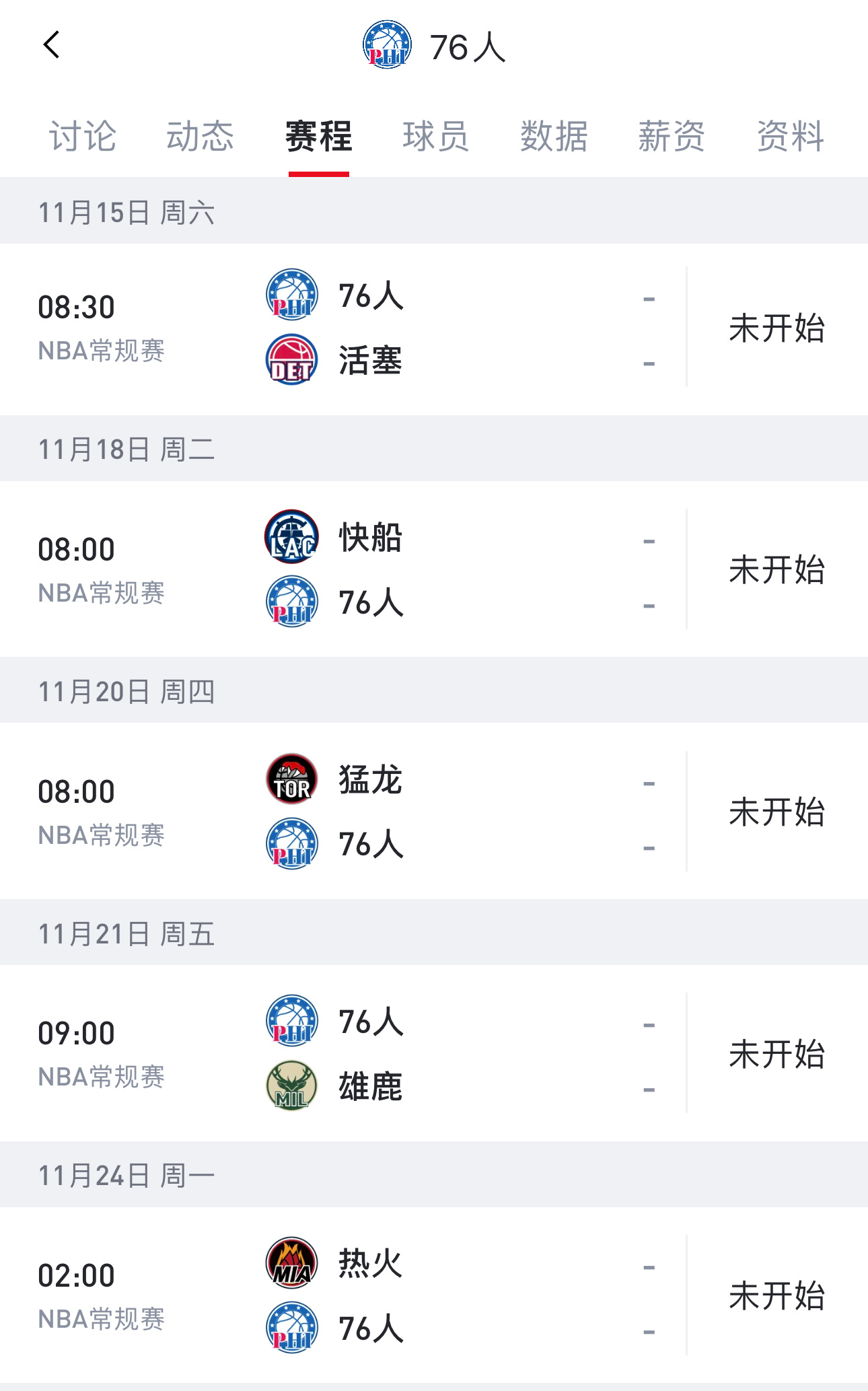Click the 76ers logo in the Clippers matchup

click(292, 604)
